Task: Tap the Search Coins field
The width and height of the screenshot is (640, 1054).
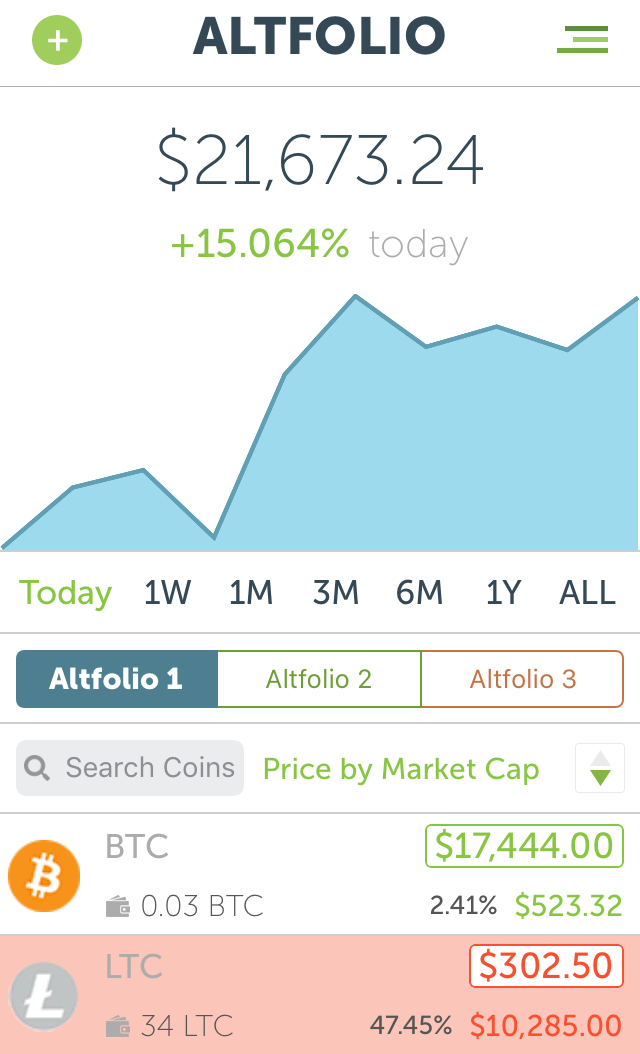Action: point(130,768)
